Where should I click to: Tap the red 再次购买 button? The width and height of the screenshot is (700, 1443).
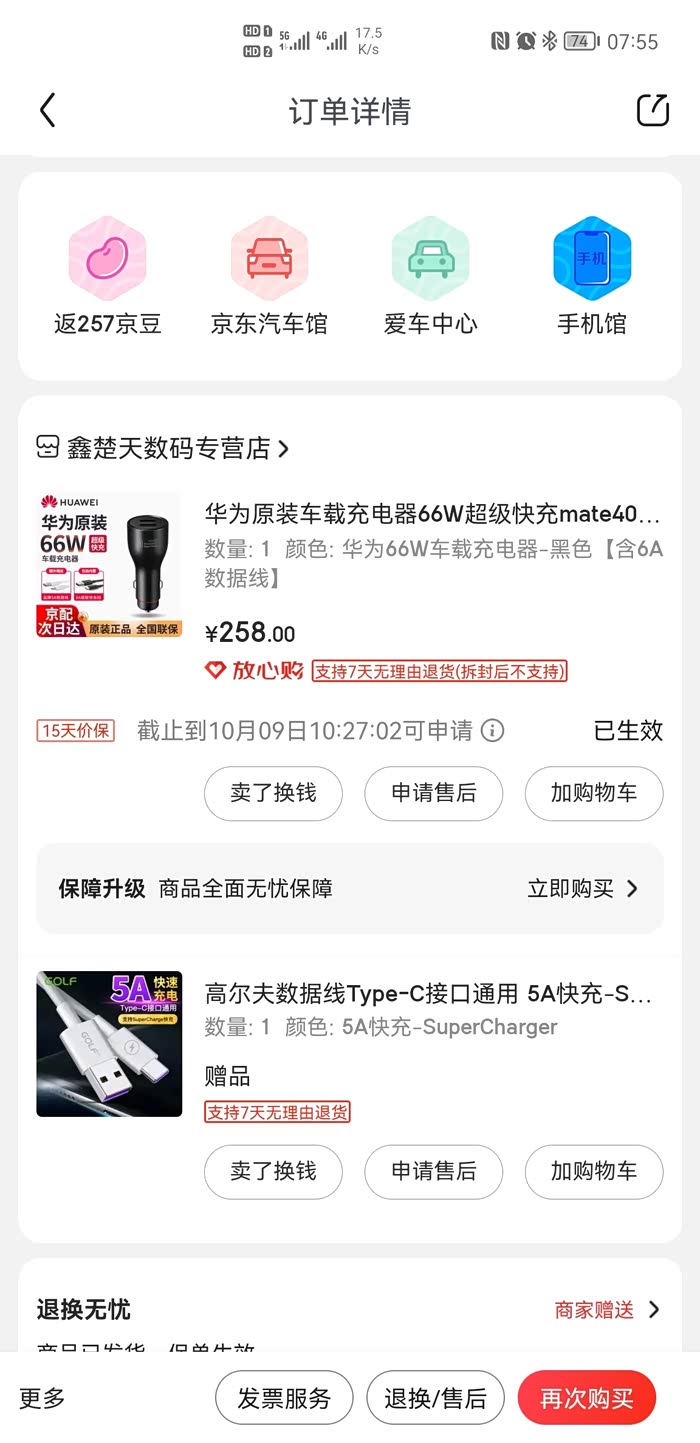coord(586,1398)
